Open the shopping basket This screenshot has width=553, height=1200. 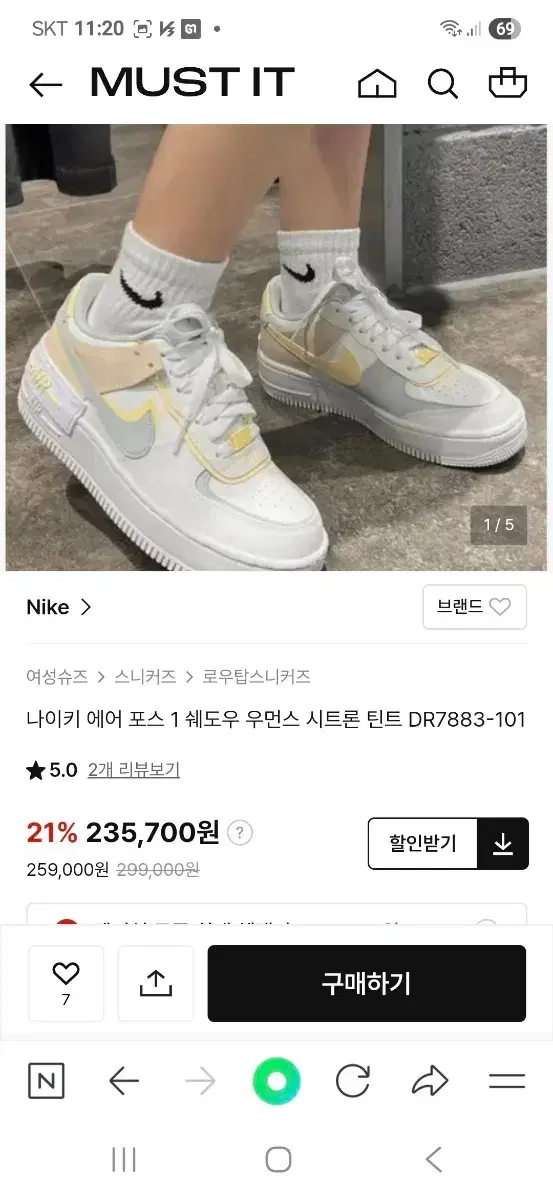[508, 83]
